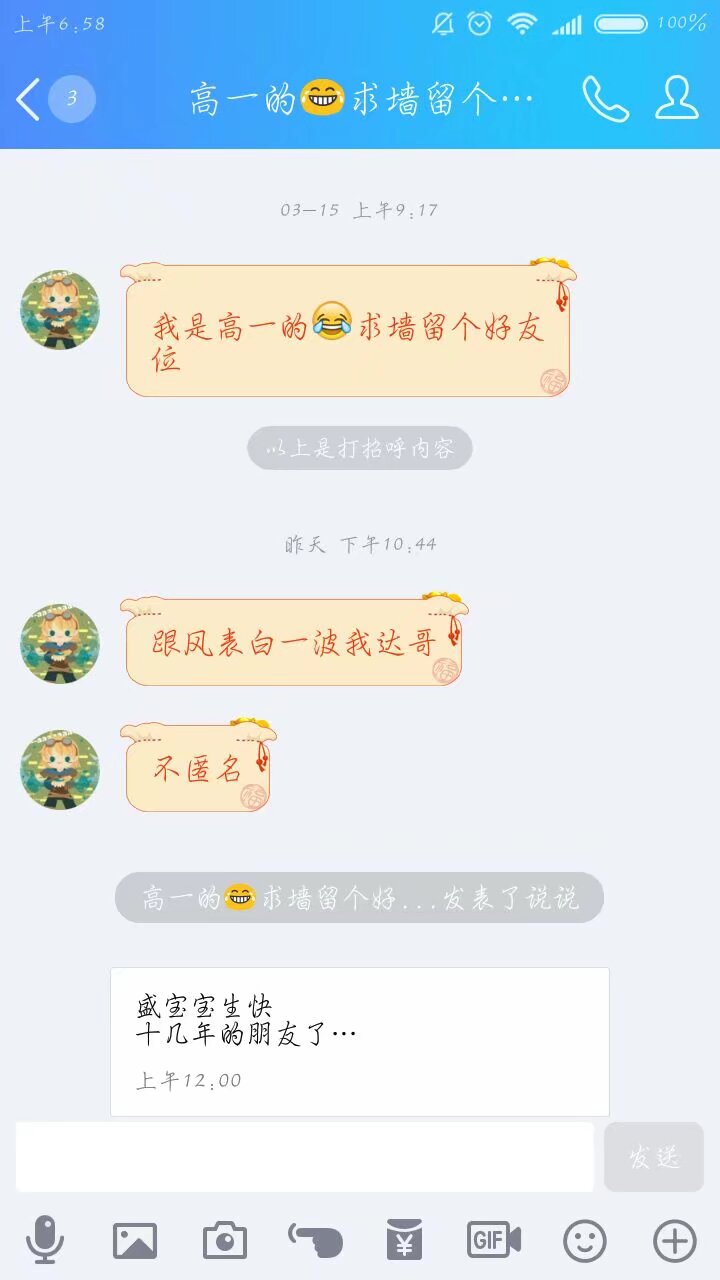The height and width of the screenshot is (1280, 720).
Task: Tap the avatar beside 不匿名 message
Action: [60, 770]
